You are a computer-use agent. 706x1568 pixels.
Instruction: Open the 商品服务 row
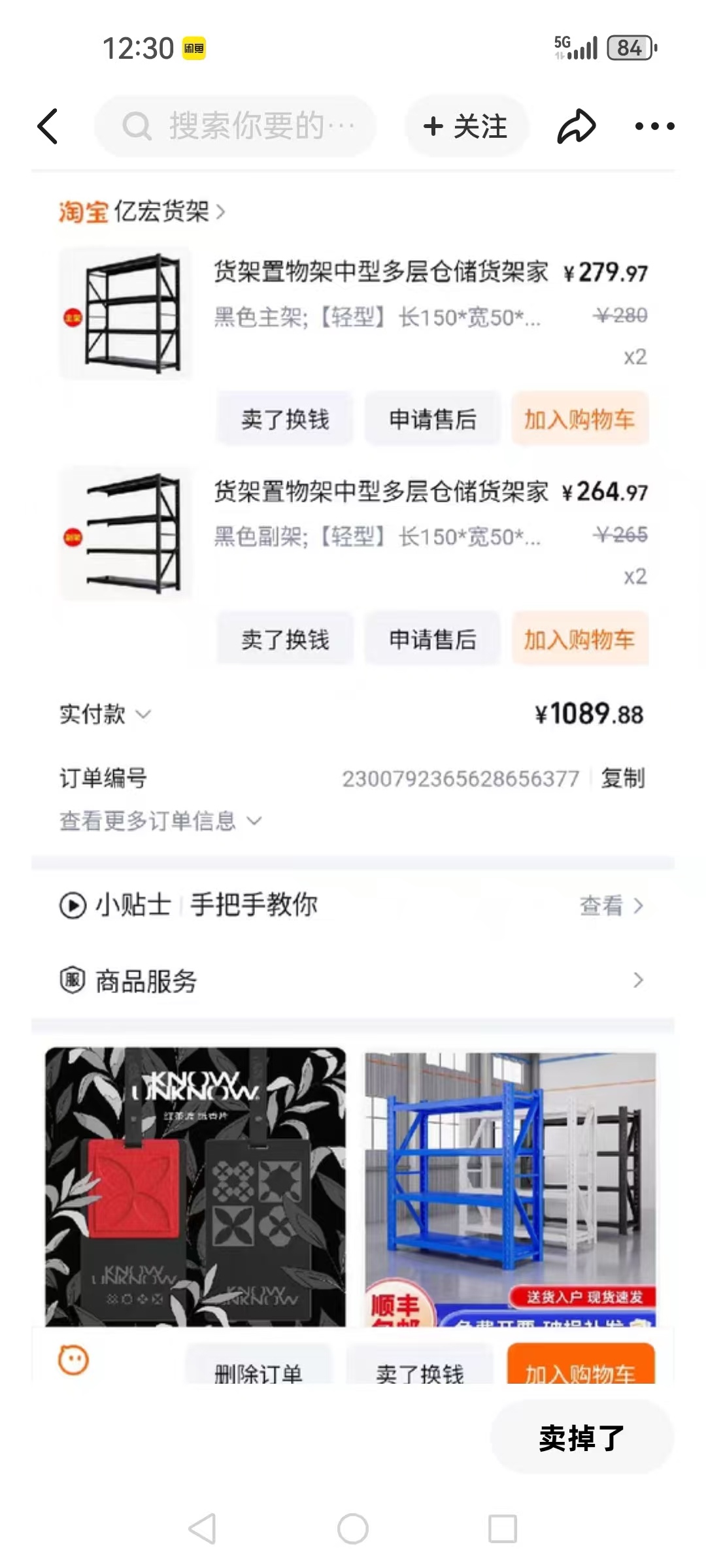[352, 980]
